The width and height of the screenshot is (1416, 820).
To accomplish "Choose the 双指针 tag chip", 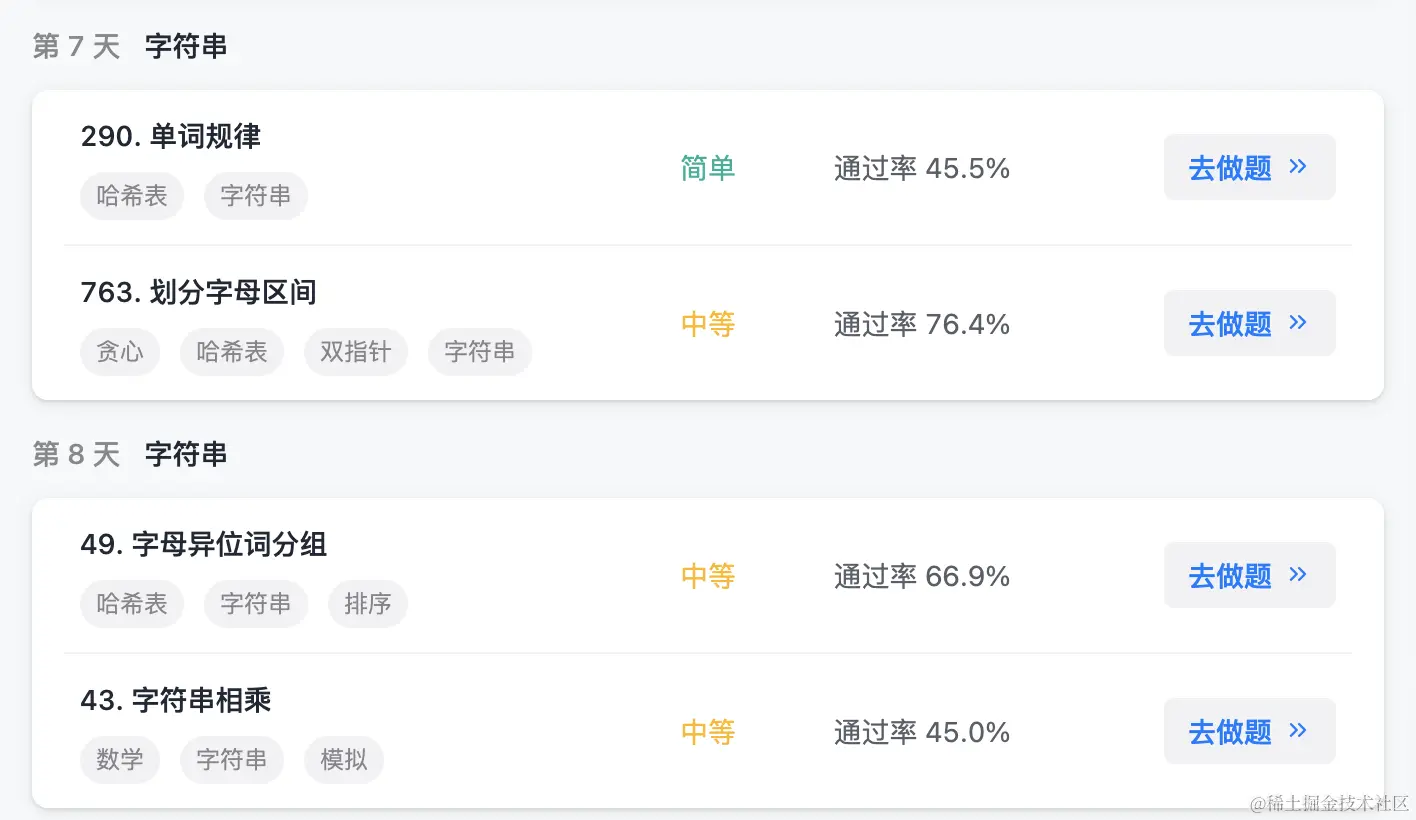I will [356, 352].
